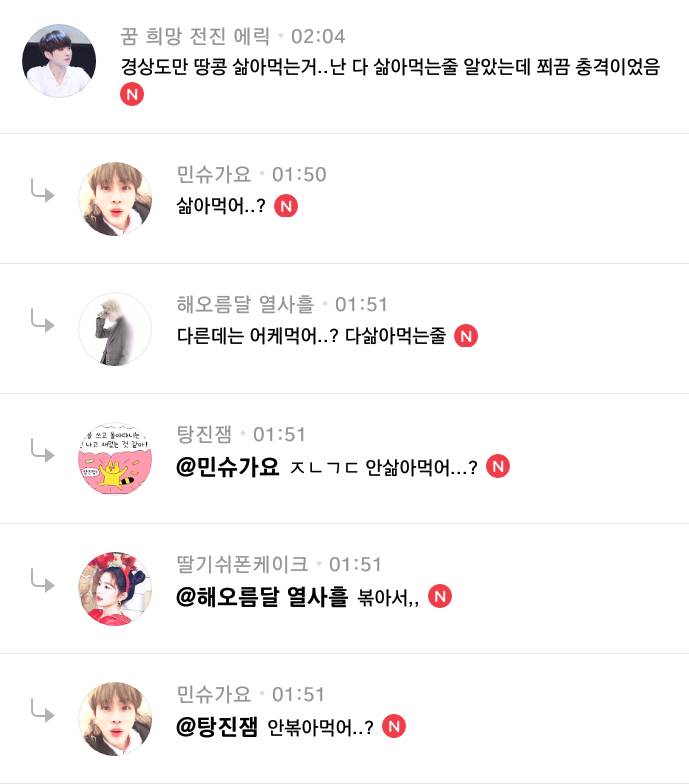View 해오름달 열사흘's profile picture
This screenshot has width=689, height=784.
(x=115, y=329)
